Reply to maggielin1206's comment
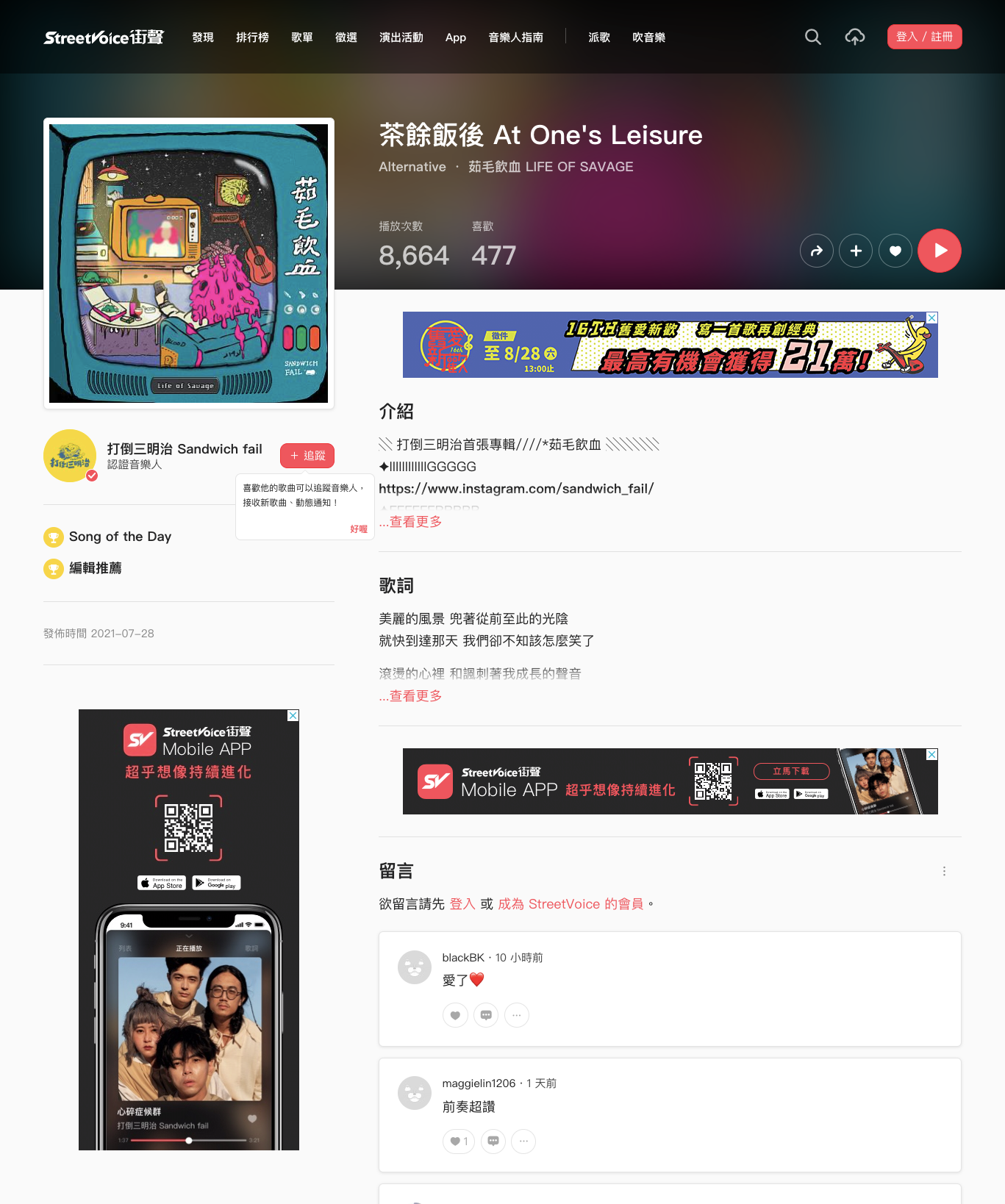The image size is (1005, 1204). click(x=493, y=1141)
